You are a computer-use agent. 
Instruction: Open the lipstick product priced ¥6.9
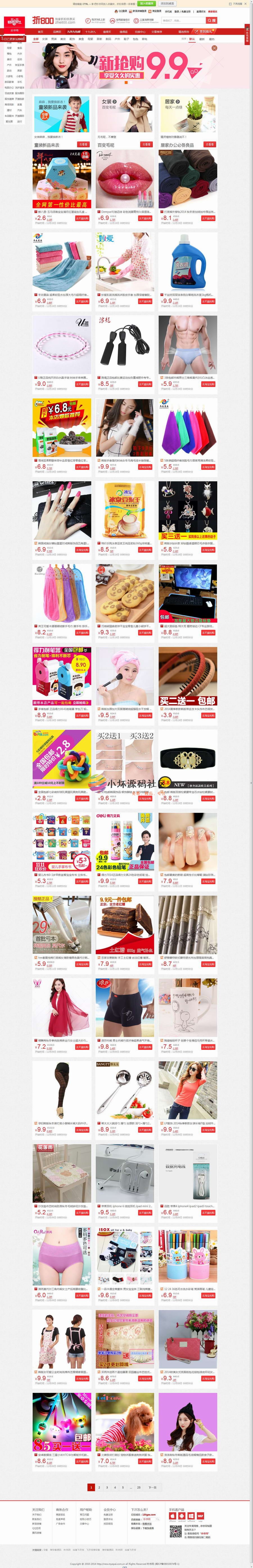tap(125, 180)
